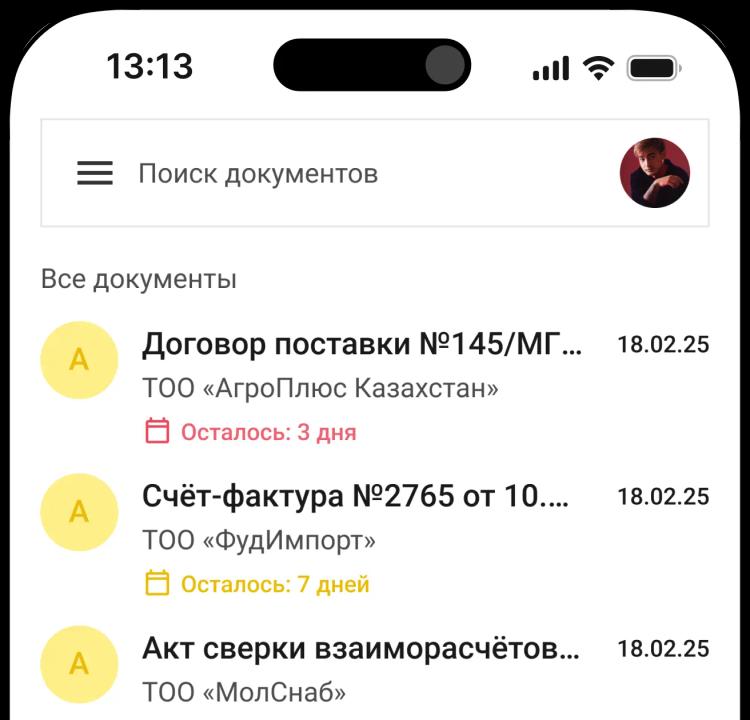The image size is (750, 720).
Task: Open Акт сверки взаиморасчётов document
Action: [361, 649]
